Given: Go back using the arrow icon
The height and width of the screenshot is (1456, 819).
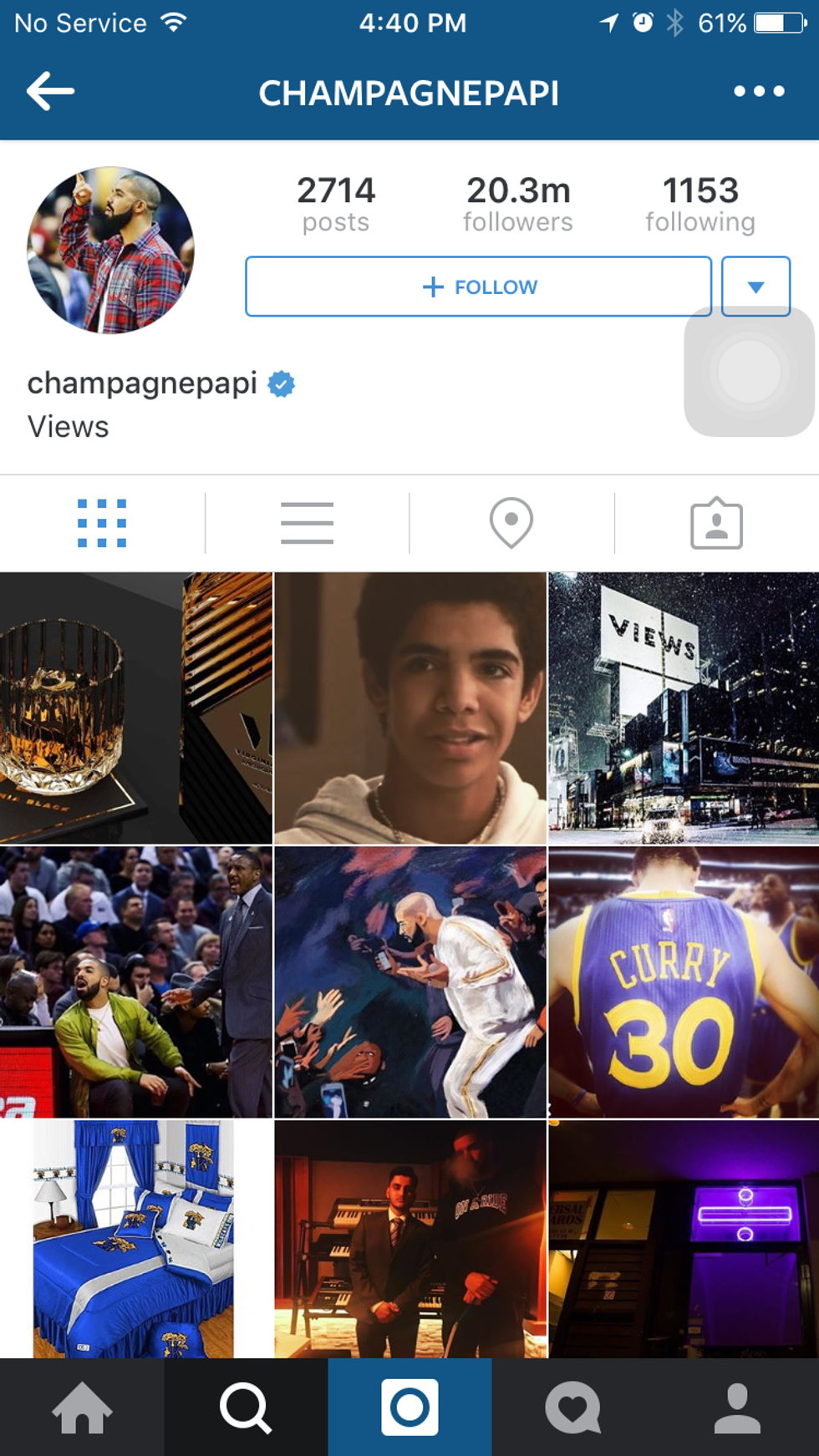Looking at the screenshot, I should click(50, 91).
